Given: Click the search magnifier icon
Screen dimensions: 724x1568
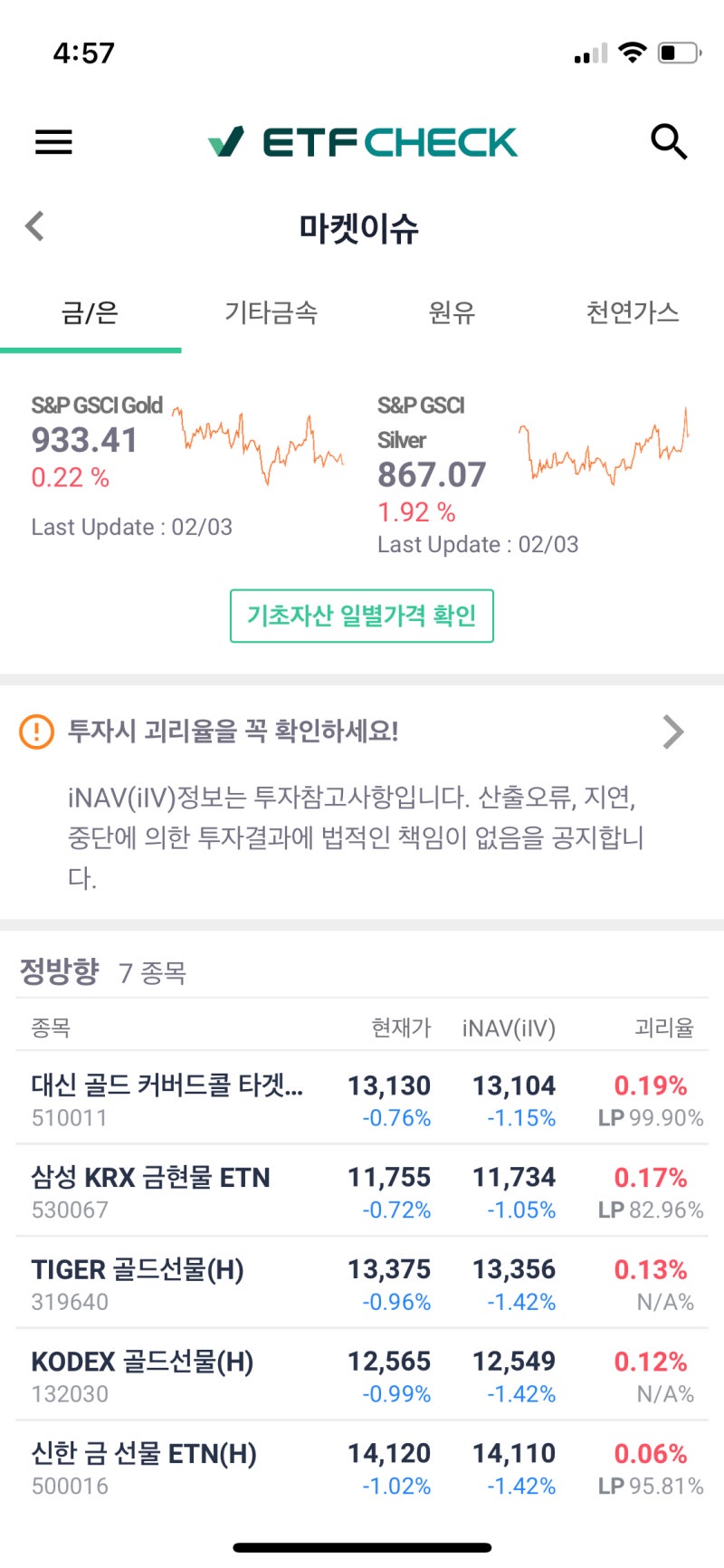Looking at the screenshot, I should (668, 142).
